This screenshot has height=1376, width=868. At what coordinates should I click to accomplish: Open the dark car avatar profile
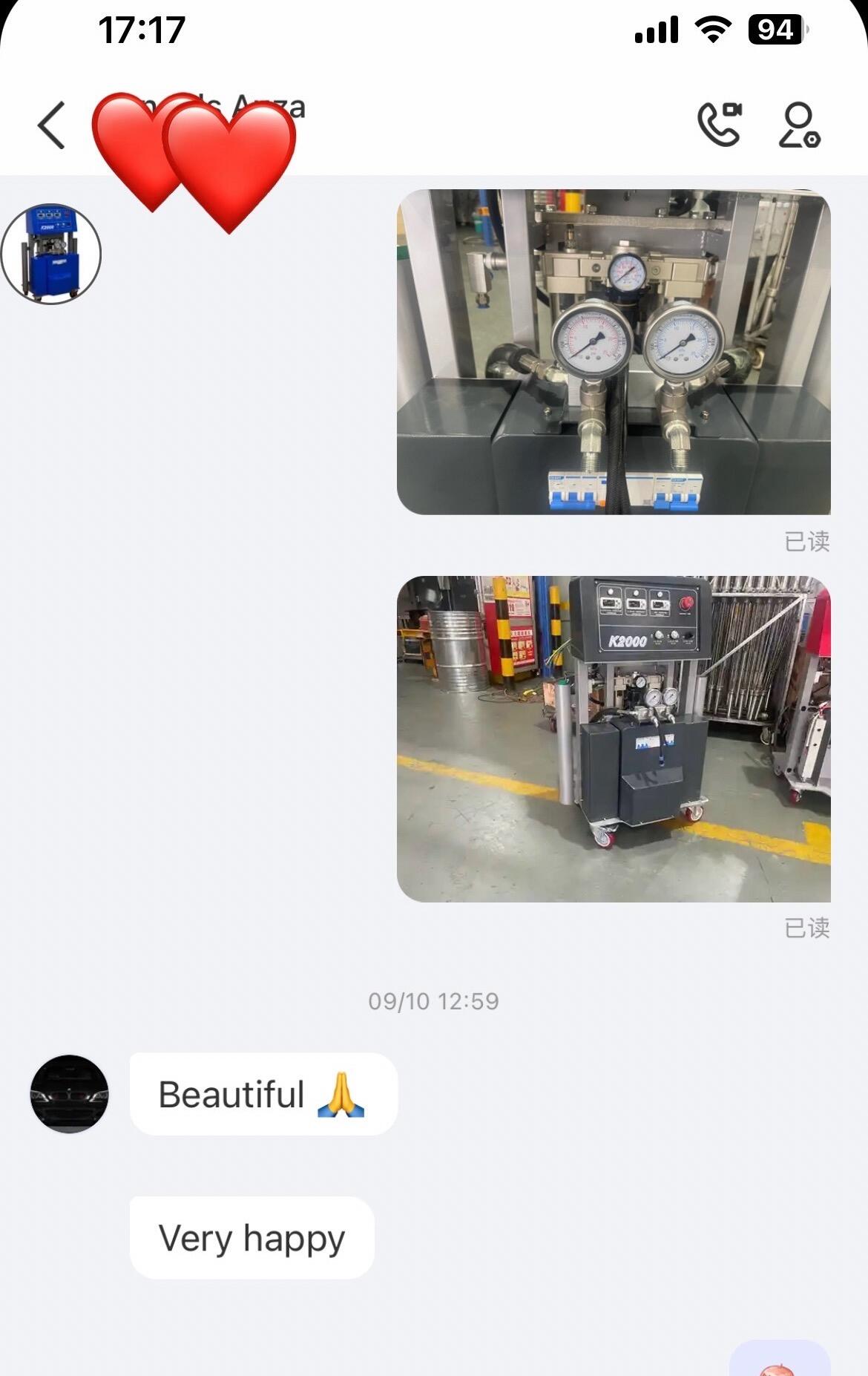69,1093
